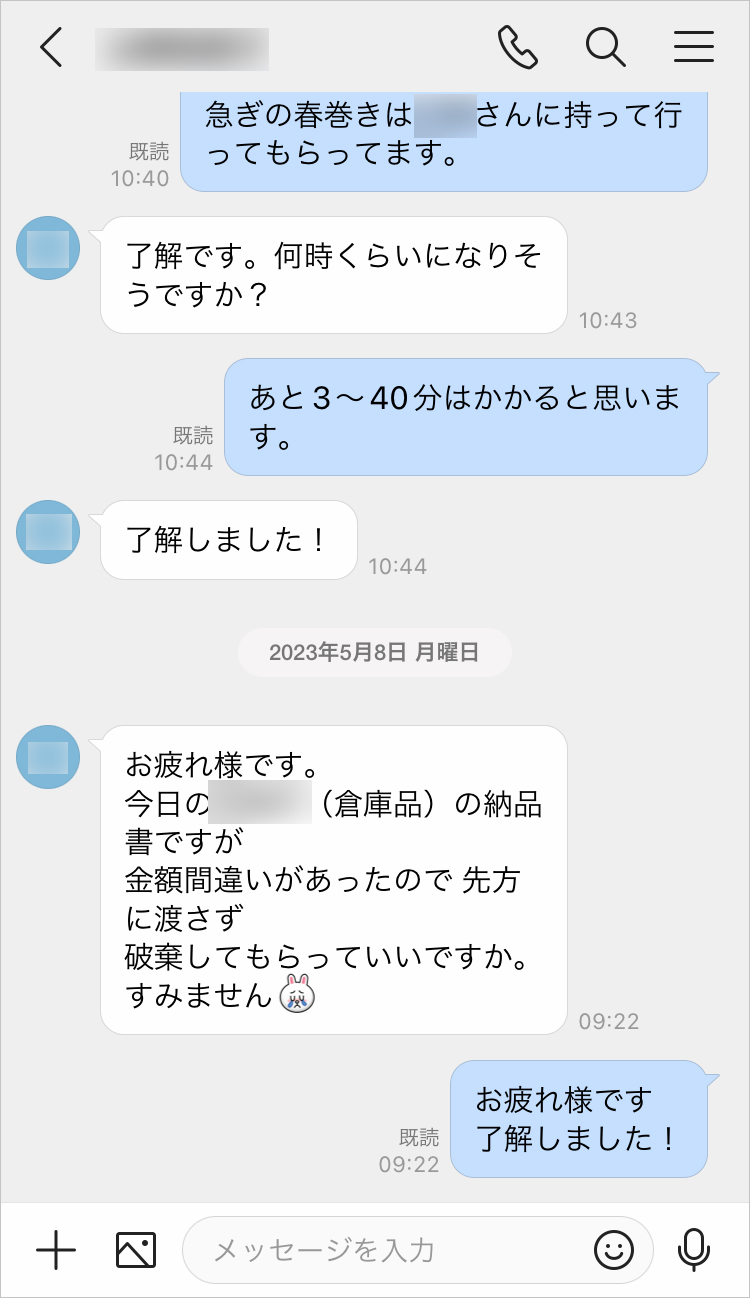Open the hamburger chat menu
Image resolution: width=750 pixels, height=1298 pixels.
pos(693,48)
